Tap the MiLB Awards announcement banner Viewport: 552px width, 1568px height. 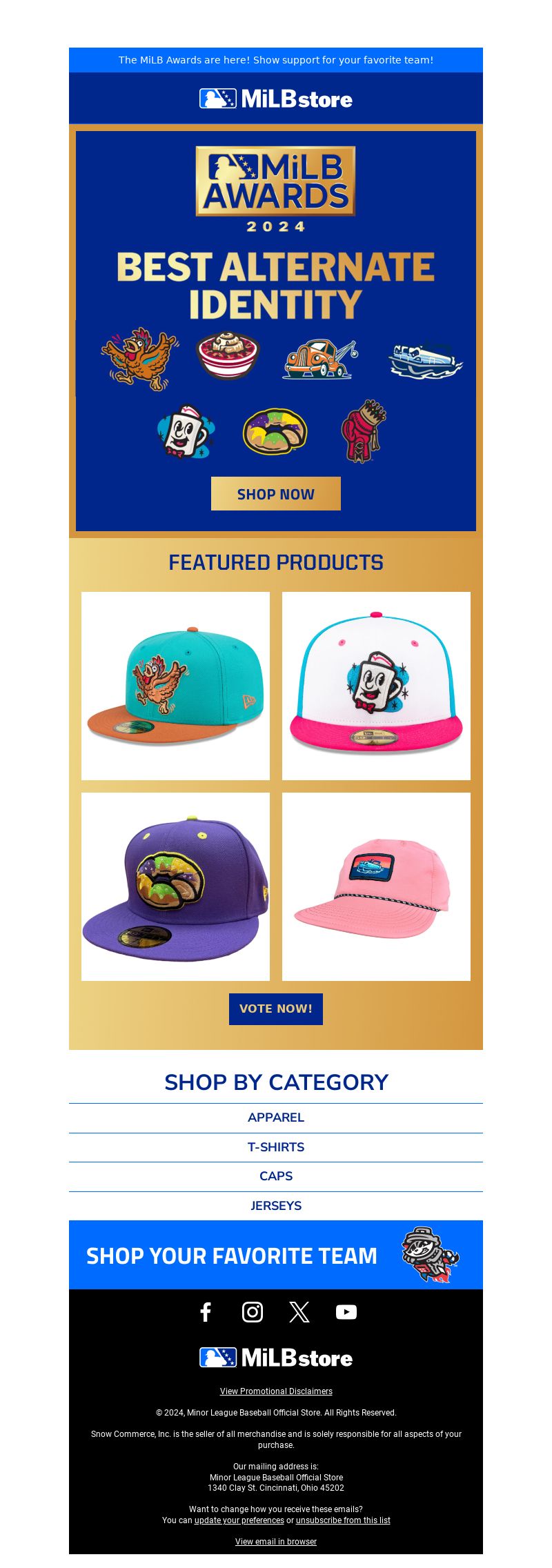point(275,60)
